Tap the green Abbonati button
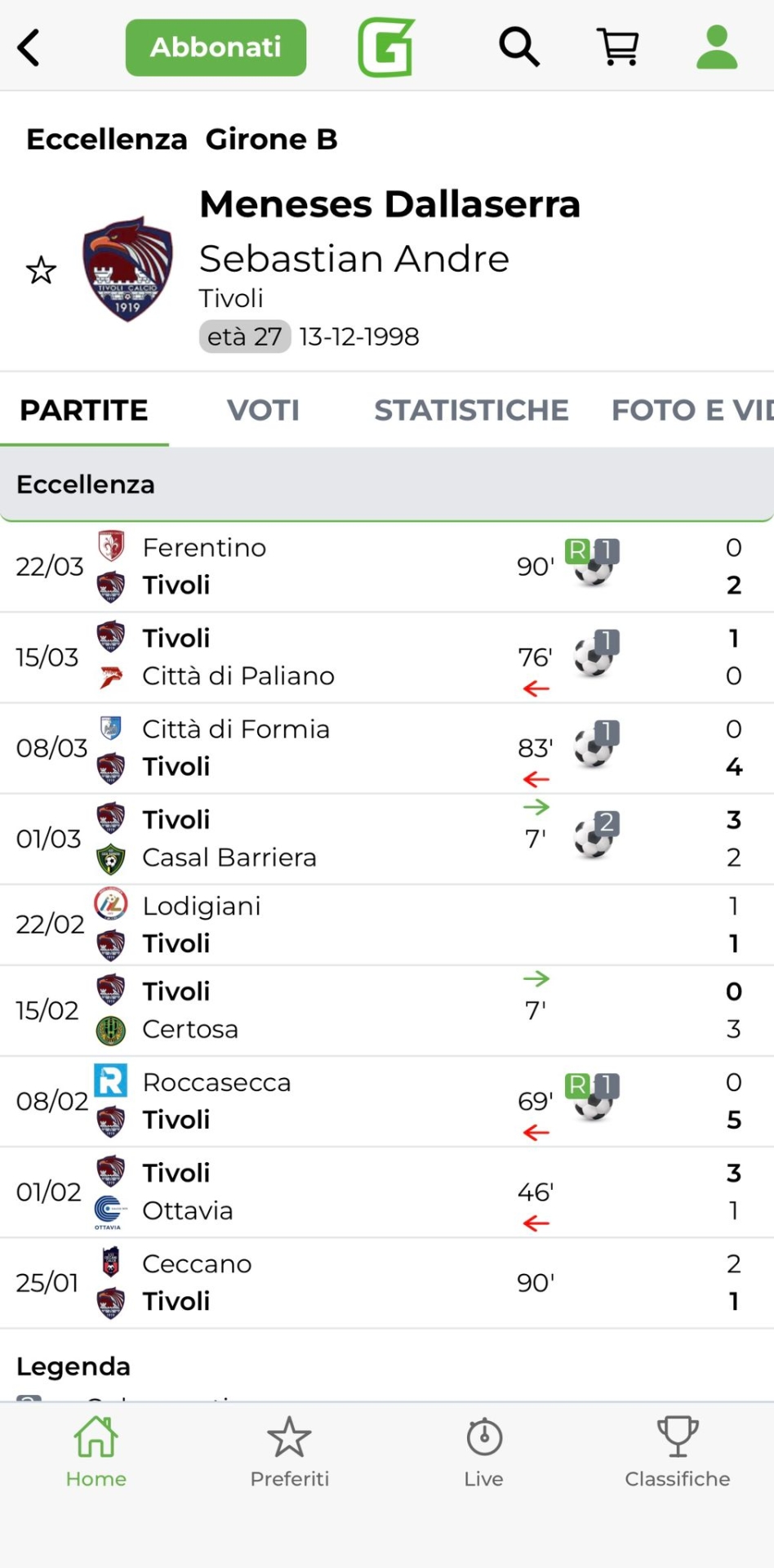The image size is (774, 1568). (216, 47)
